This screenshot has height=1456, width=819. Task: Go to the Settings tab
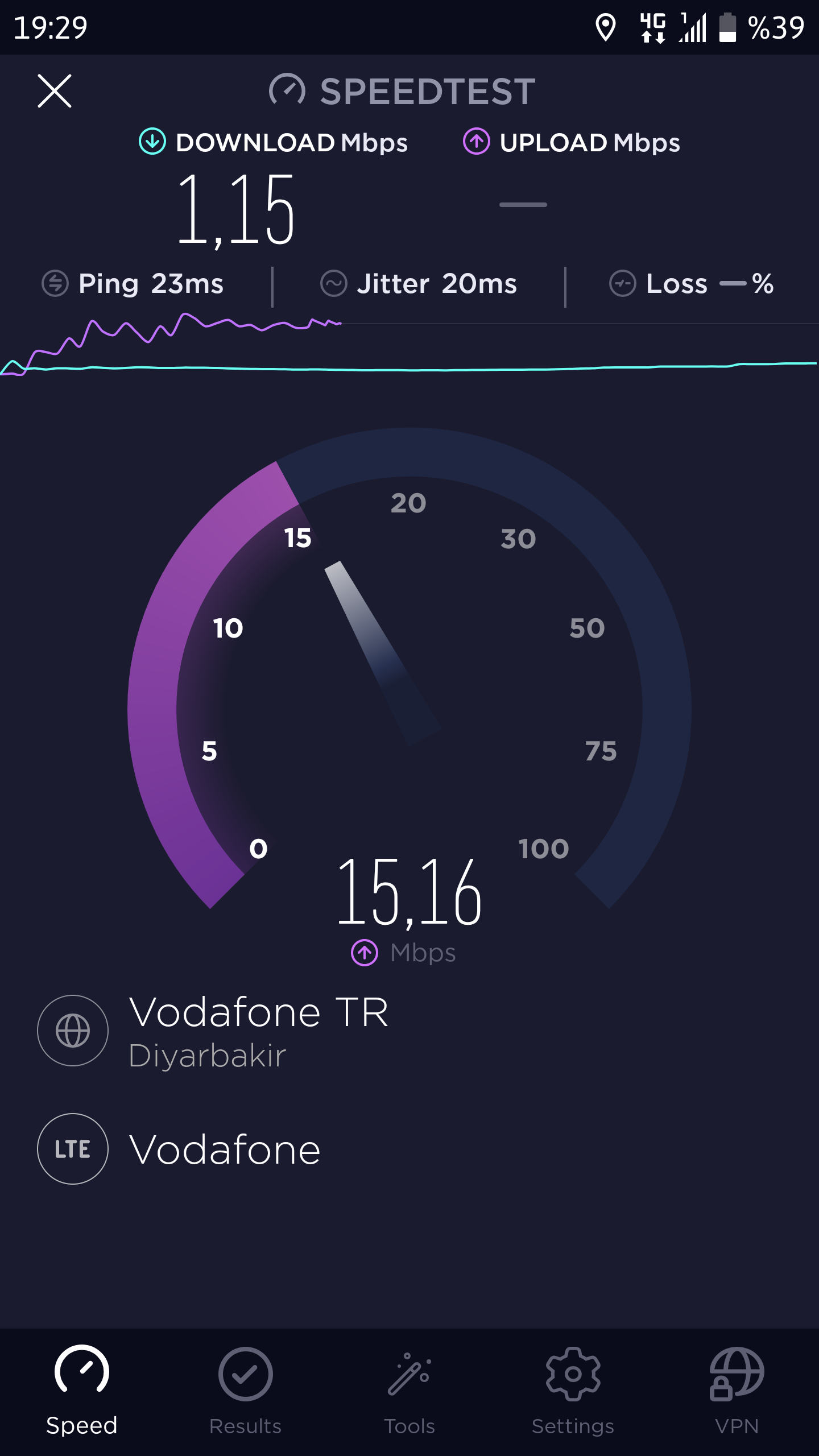573,1391
